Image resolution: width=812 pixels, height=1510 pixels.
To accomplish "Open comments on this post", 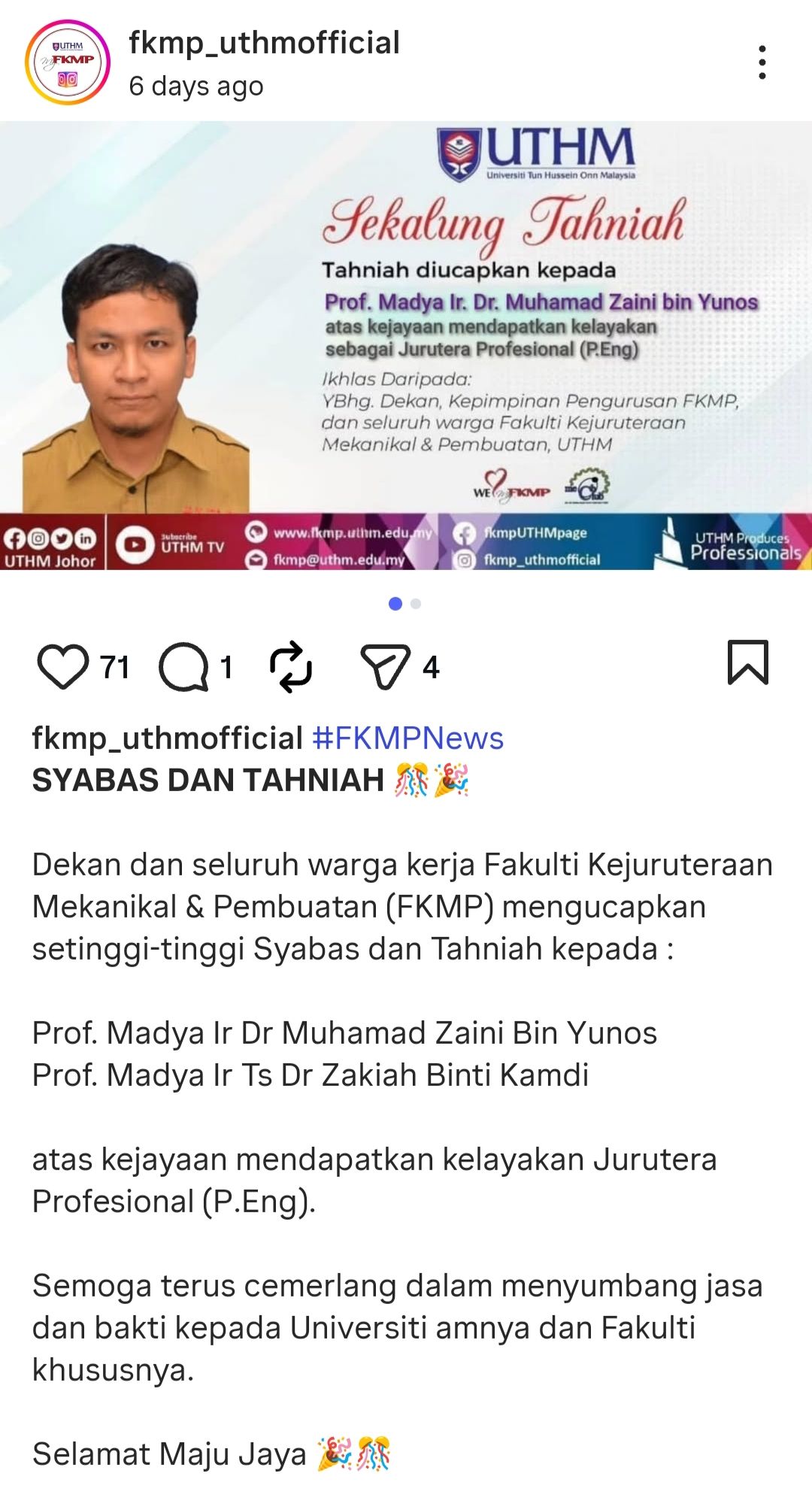I will [184, 666].
